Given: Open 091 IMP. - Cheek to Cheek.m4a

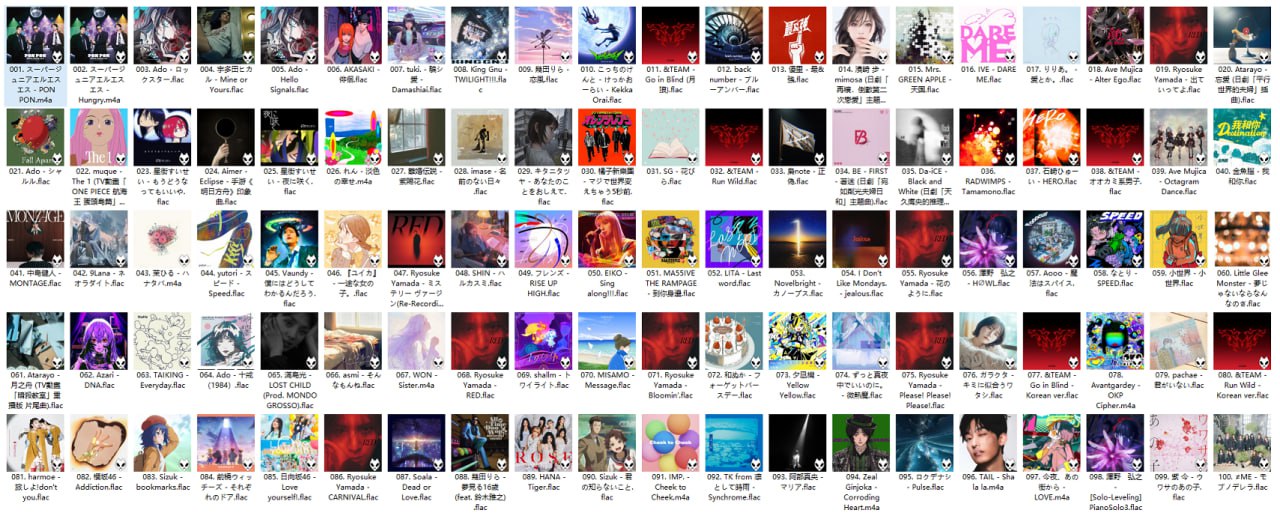Looking at the screenshot, I should [670, 443].
